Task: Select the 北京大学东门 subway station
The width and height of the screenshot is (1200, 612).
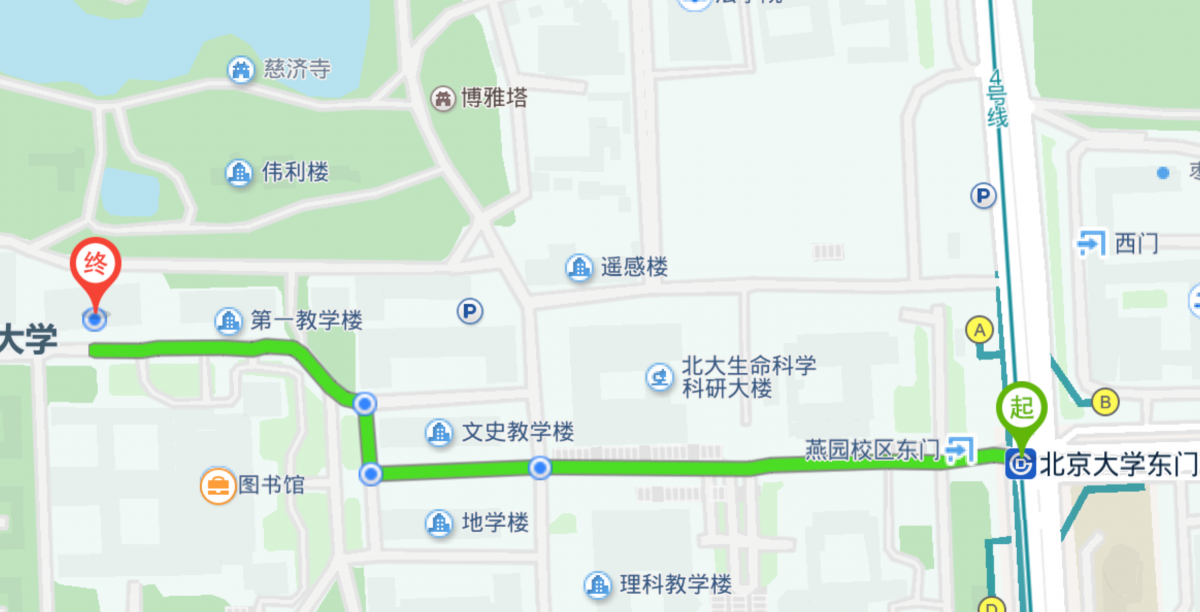Action: tap(1021, 465)
